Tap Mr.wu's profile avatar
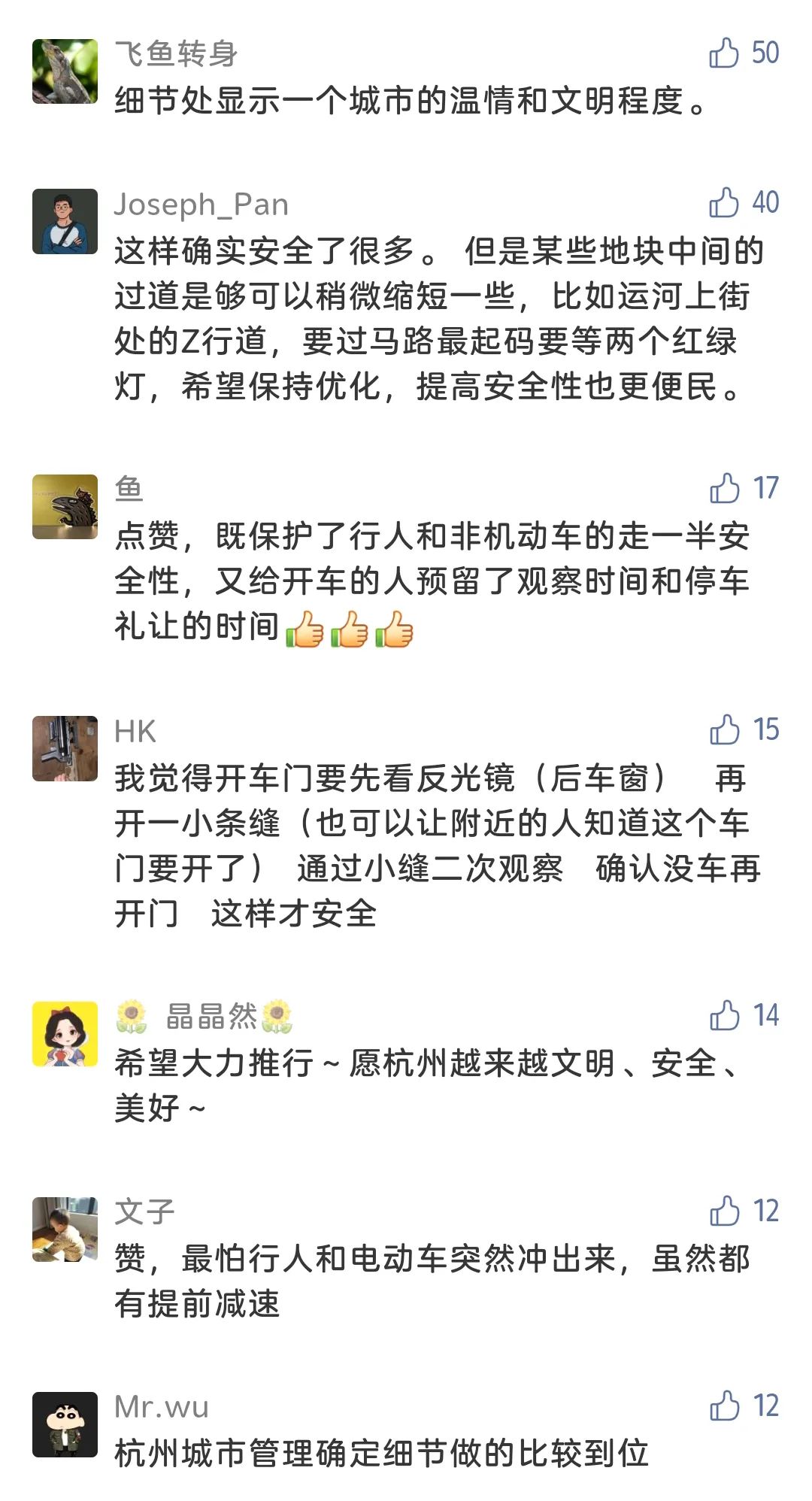This screenshot has width=812, height=1501. coord(65,1424)
